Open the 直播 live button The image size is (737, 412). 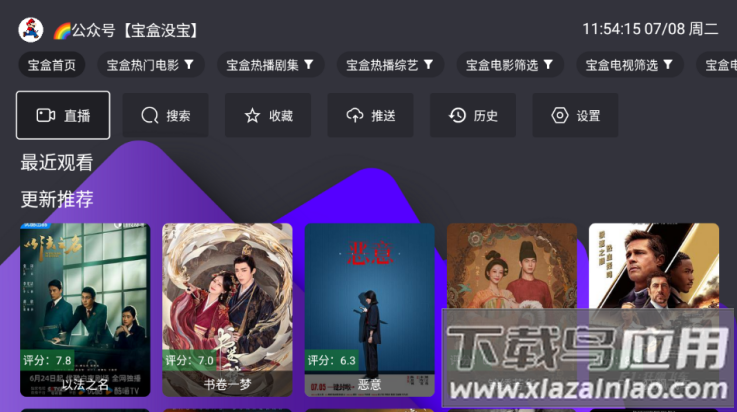(x=63, y=115)
